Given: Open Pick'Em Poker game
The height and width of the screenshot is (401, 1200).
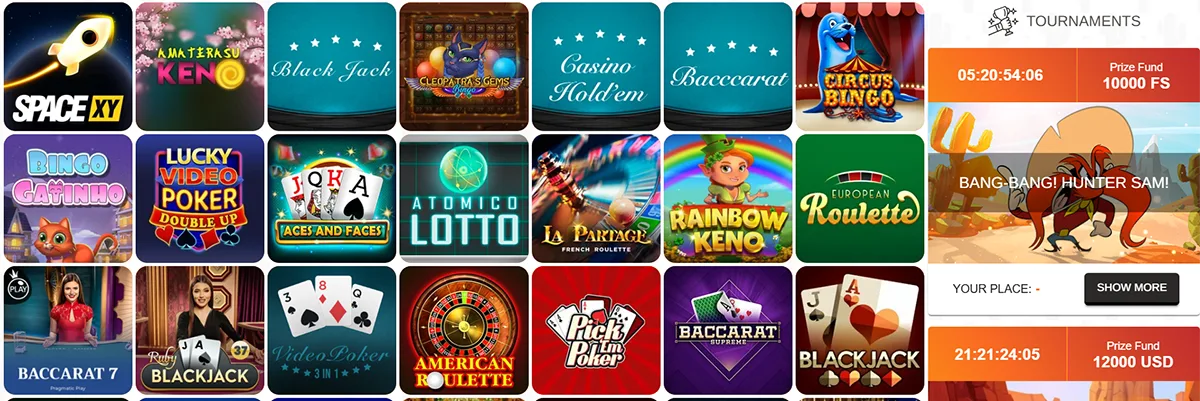Looking at the screenshot, I should [596, 330].
